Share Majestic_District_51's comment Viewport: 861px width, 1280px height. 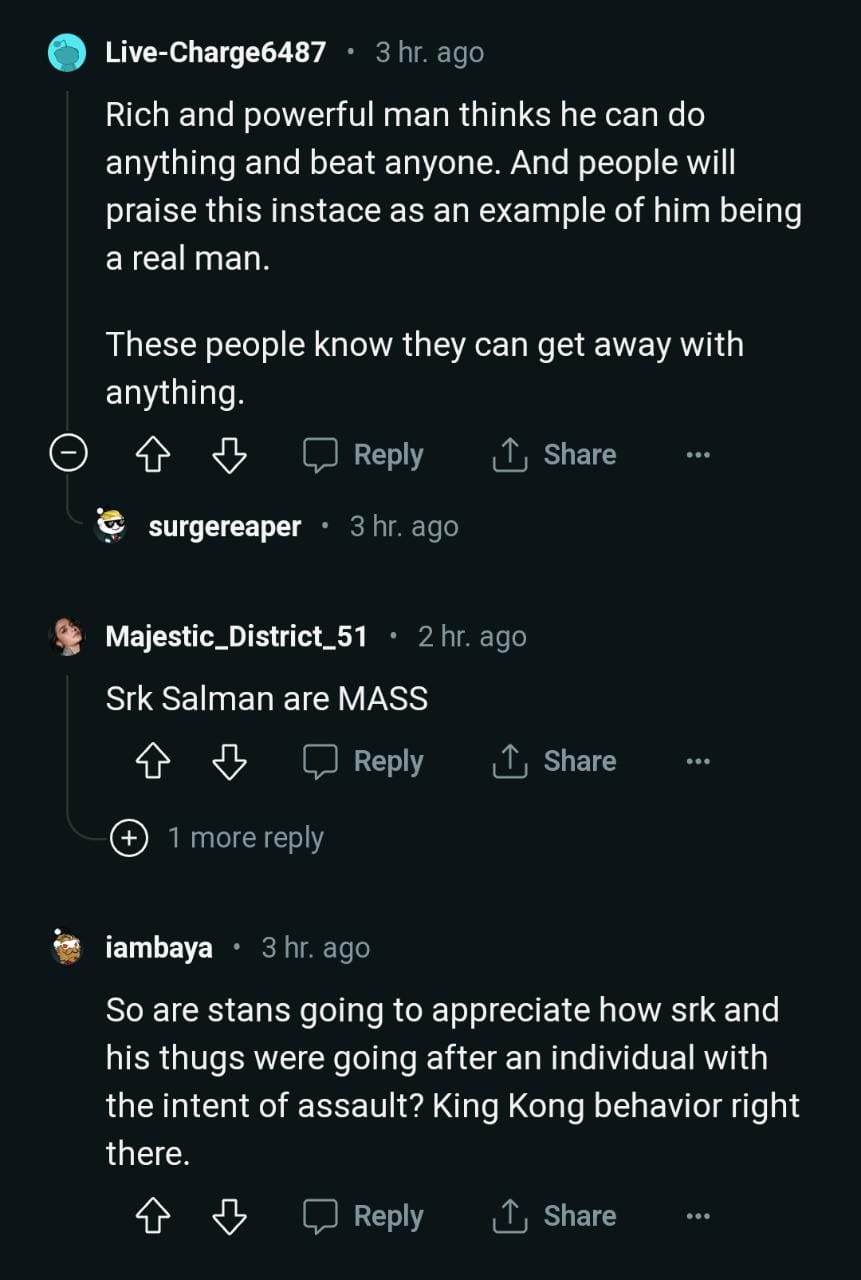[553, 762]
